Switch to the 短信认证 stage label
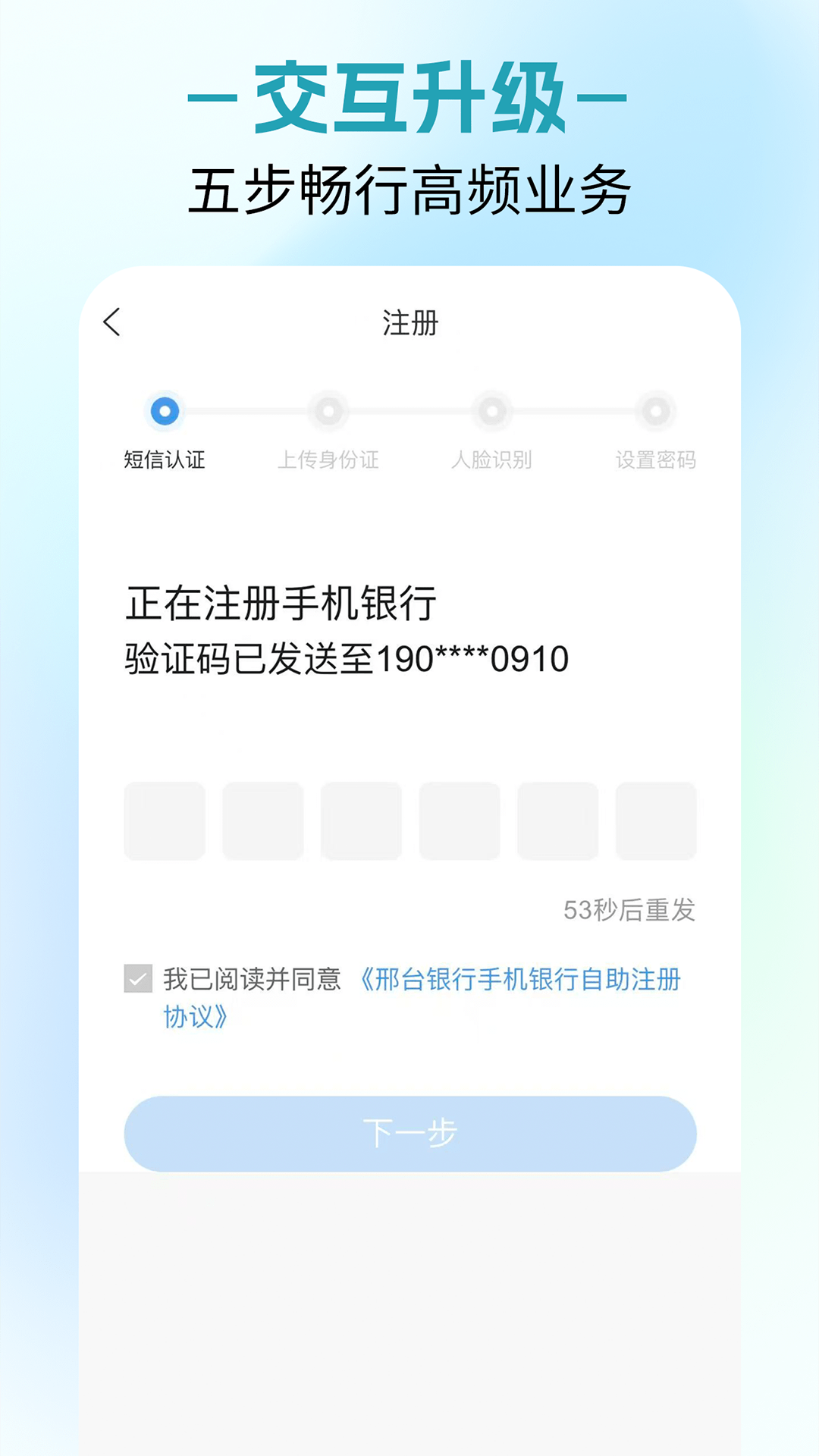Screen dimensions: 819x1456 click(x=164, y=459)
